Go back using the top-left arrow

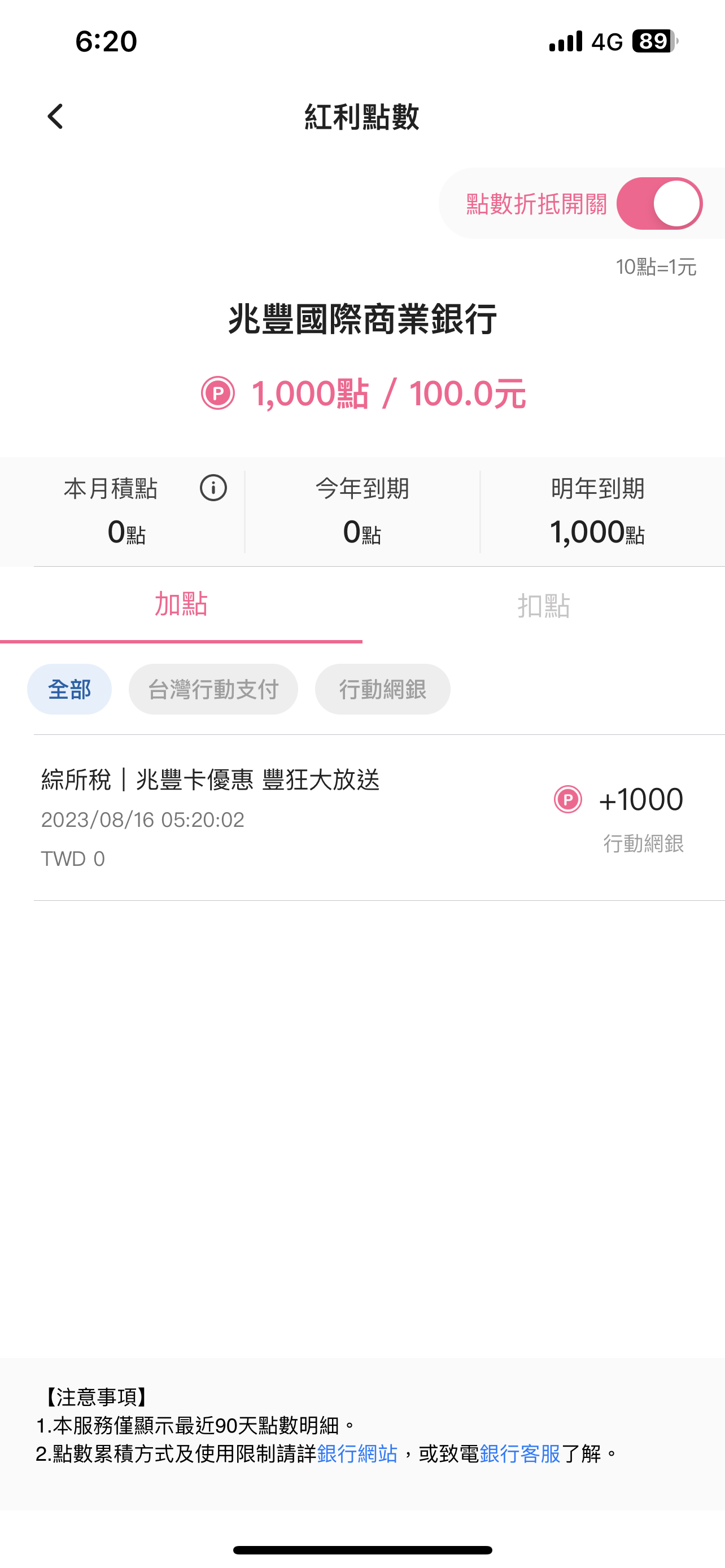(x=55, y=116)
